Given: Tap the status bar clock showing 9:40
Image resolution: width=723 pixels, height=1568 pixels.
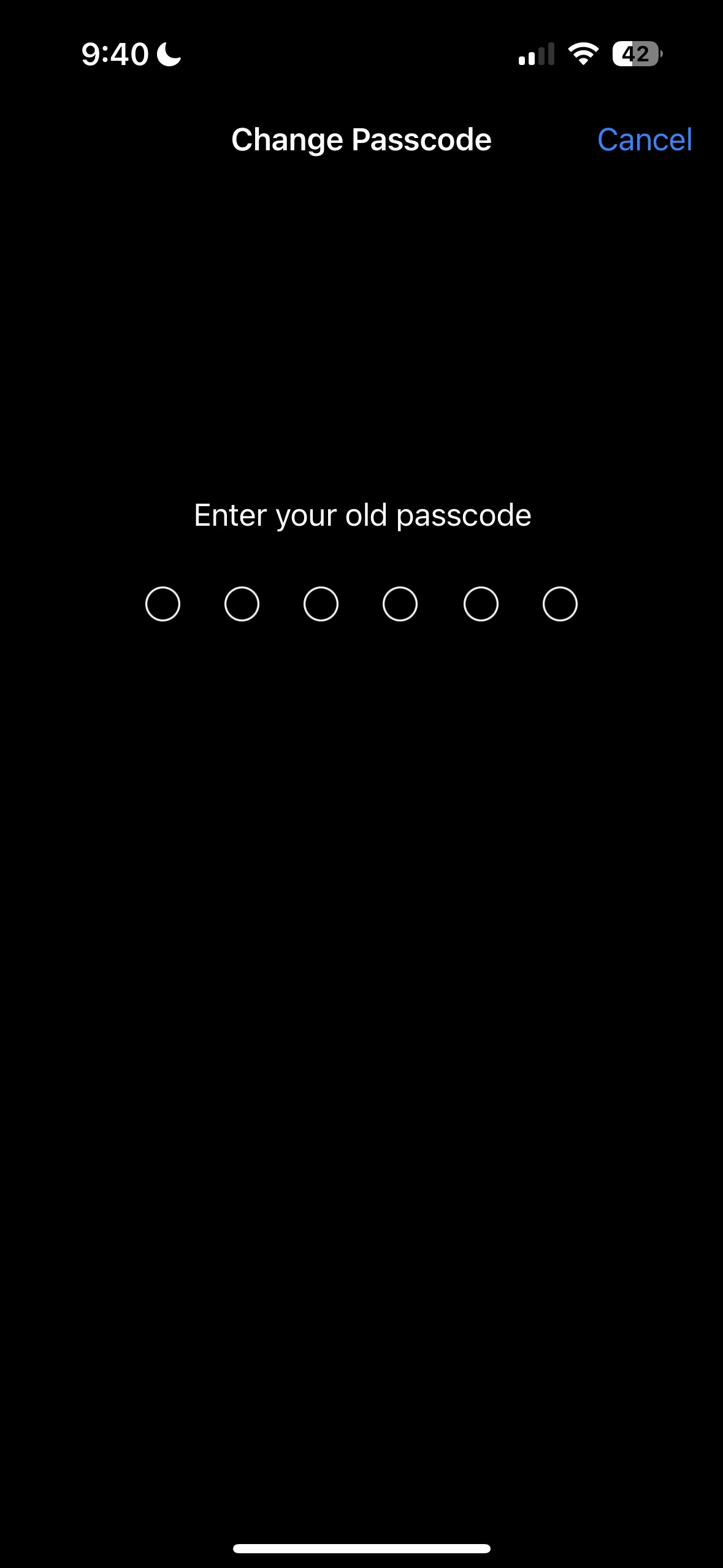Looking at the screenshot, I should coord(114,54).
